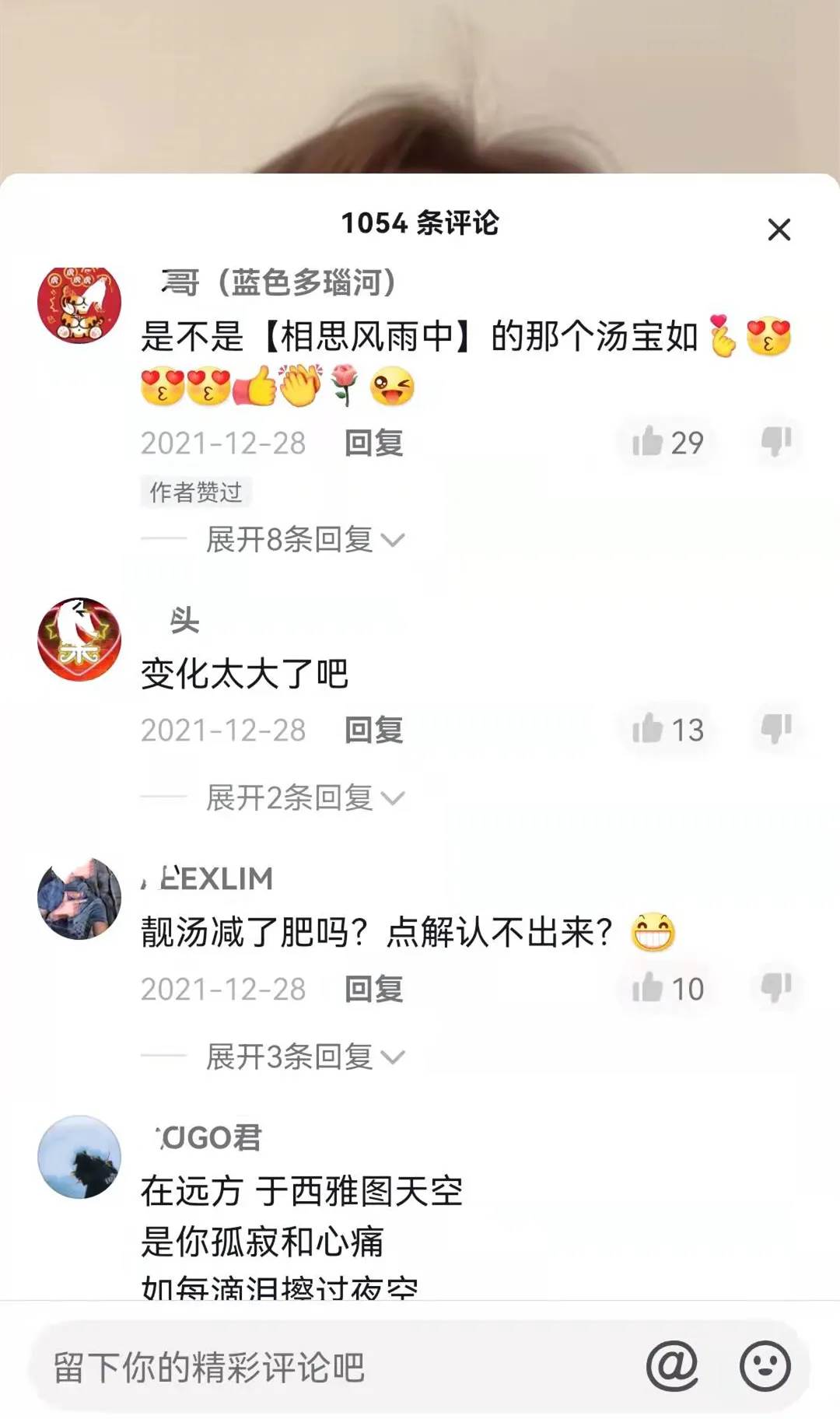Open the emoji picker
This screenshot has height=1419, width=840.
pos(765,1366)
